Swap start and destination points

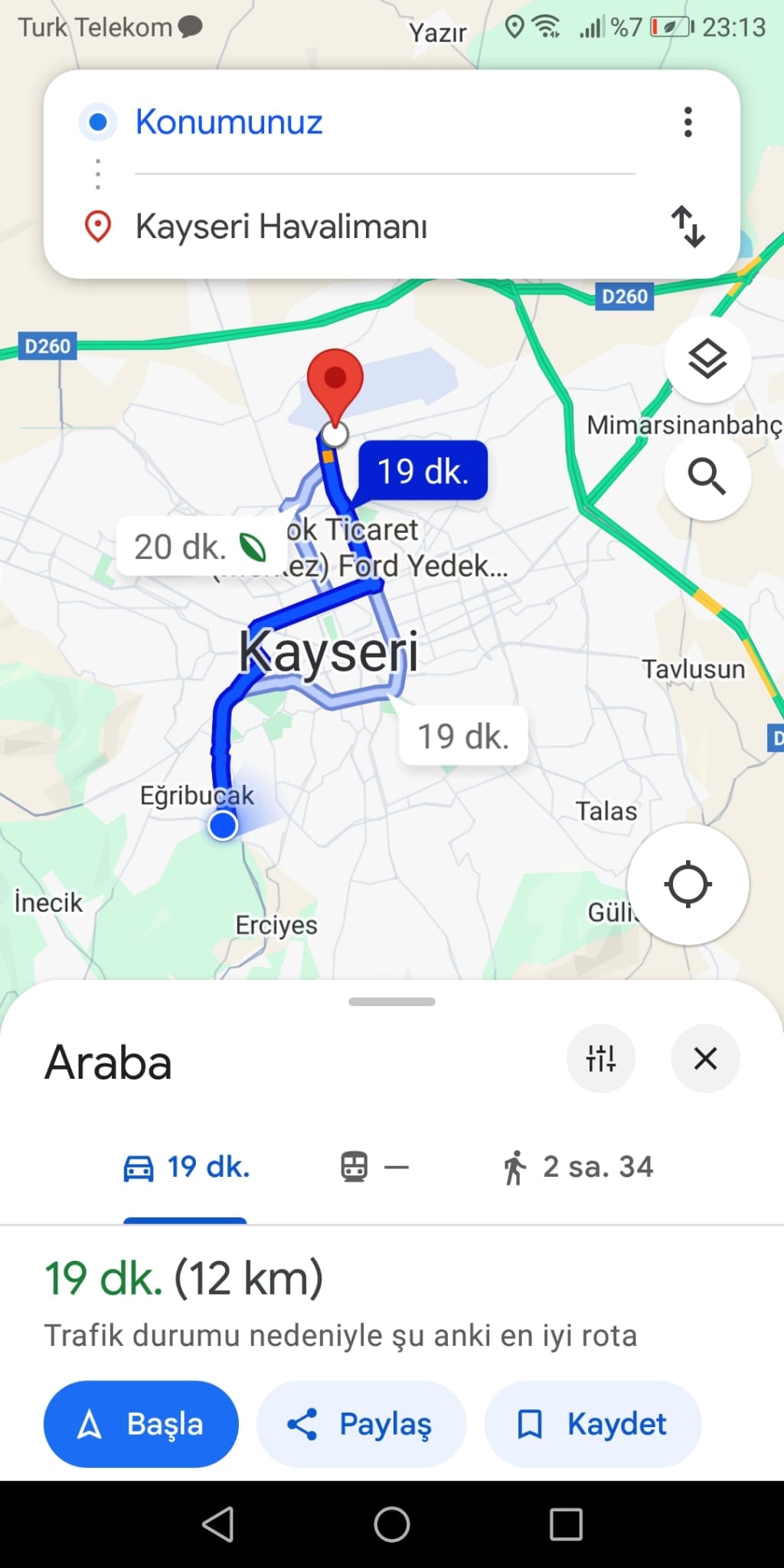[688, 227]
